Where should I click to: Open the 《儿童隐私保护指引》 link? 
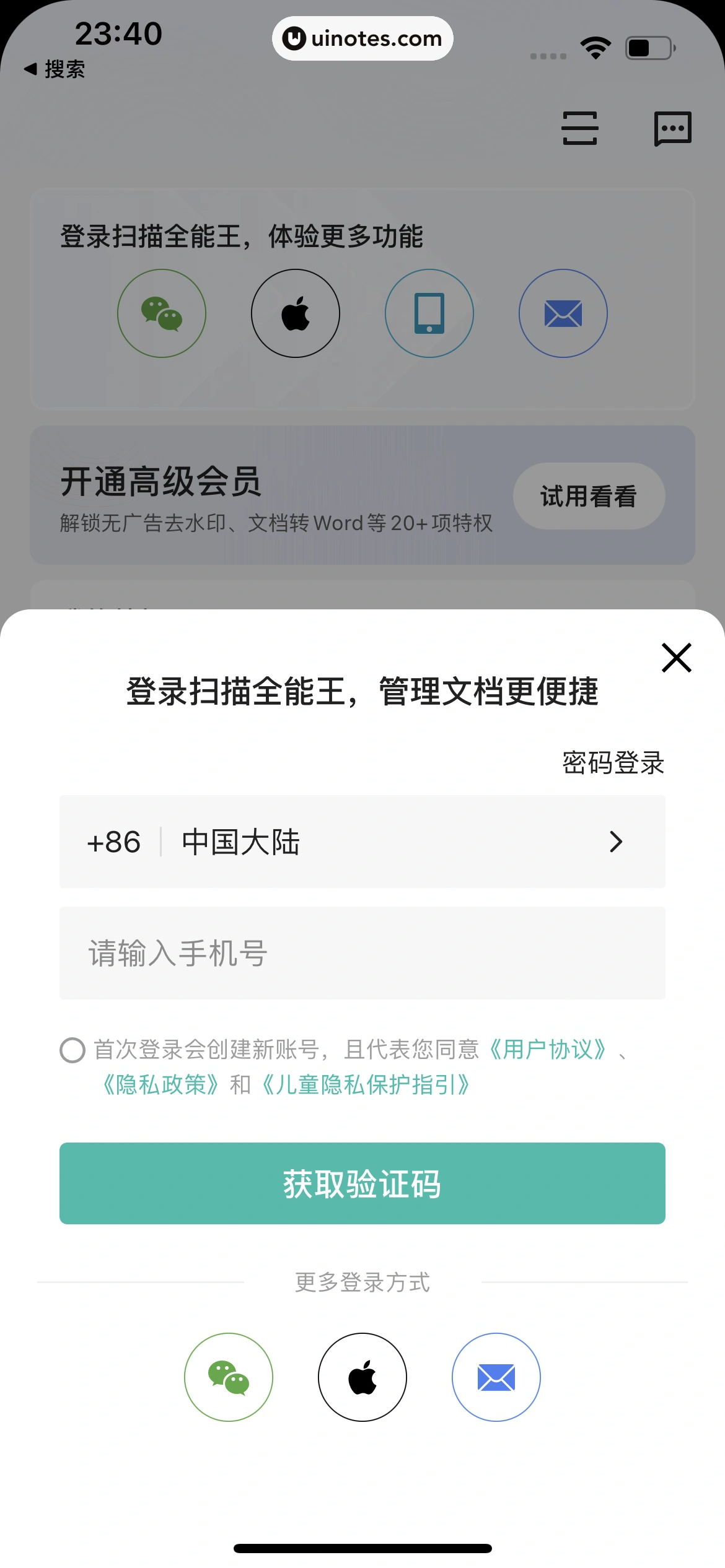[366, 1085]
